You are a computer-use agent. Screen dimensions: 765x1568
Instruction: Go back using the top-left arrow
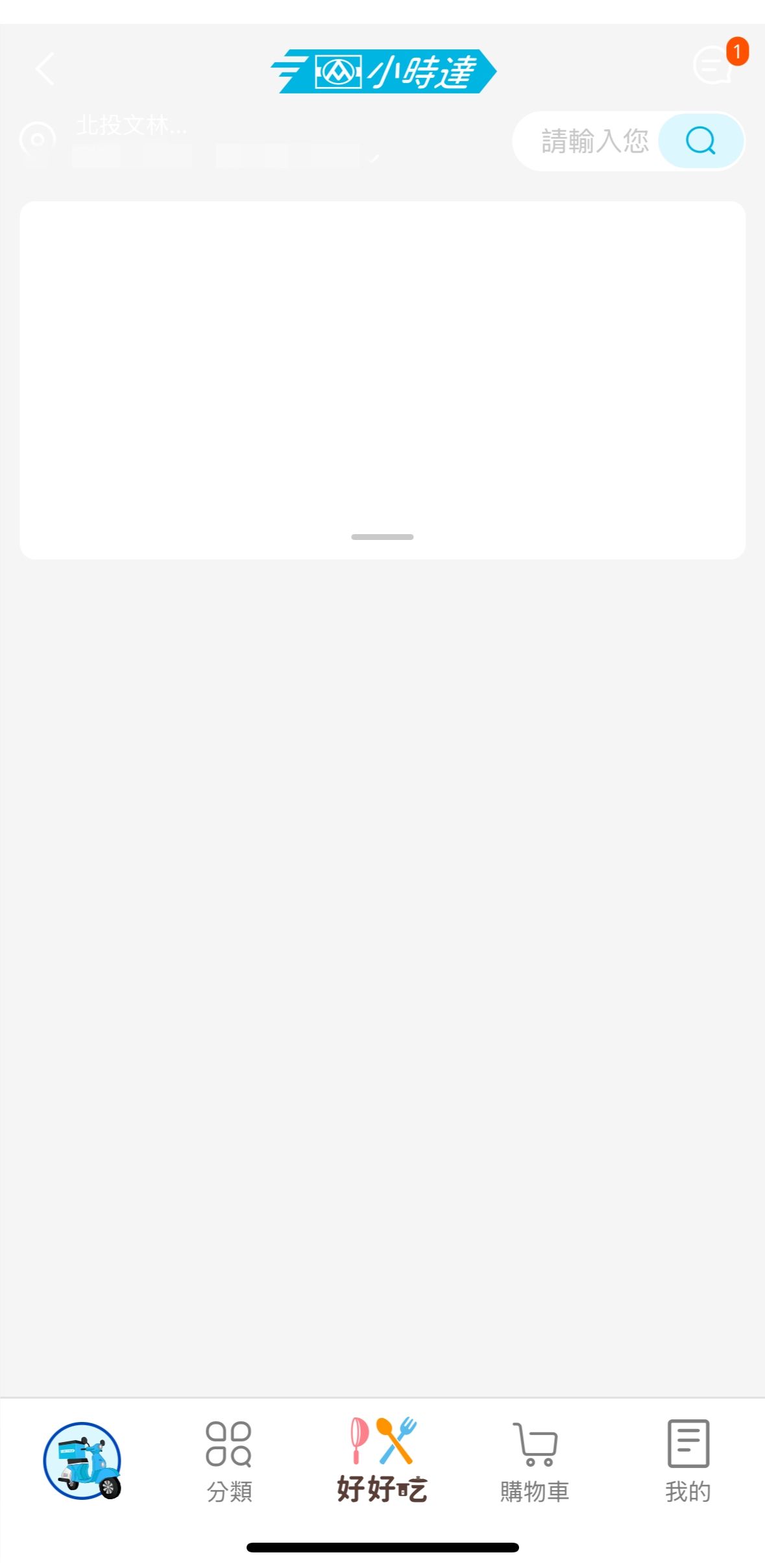coord(45,69)
